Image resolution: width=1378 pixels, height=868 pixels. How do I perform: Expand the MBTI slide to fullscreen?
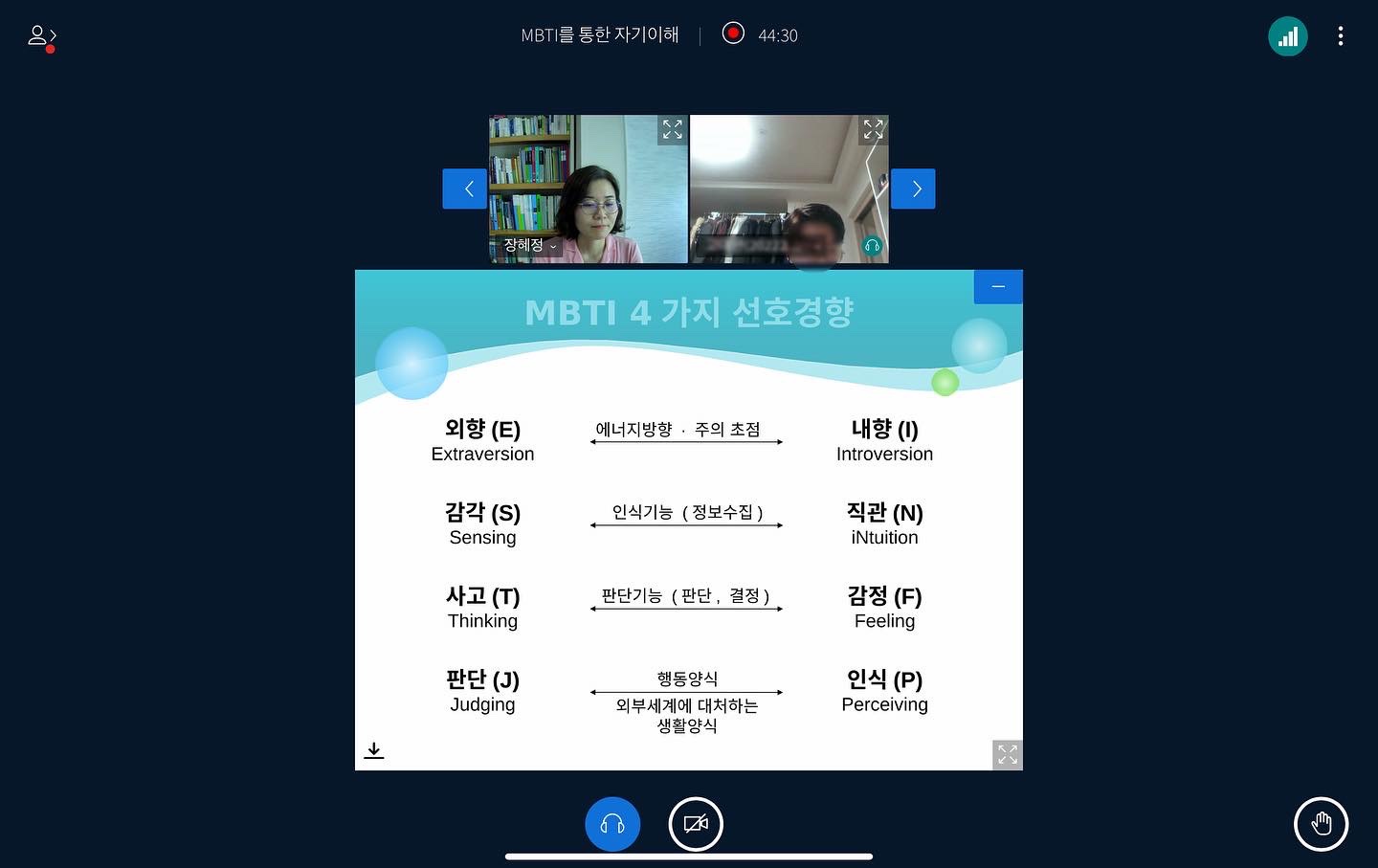(x=1007, y=754)
